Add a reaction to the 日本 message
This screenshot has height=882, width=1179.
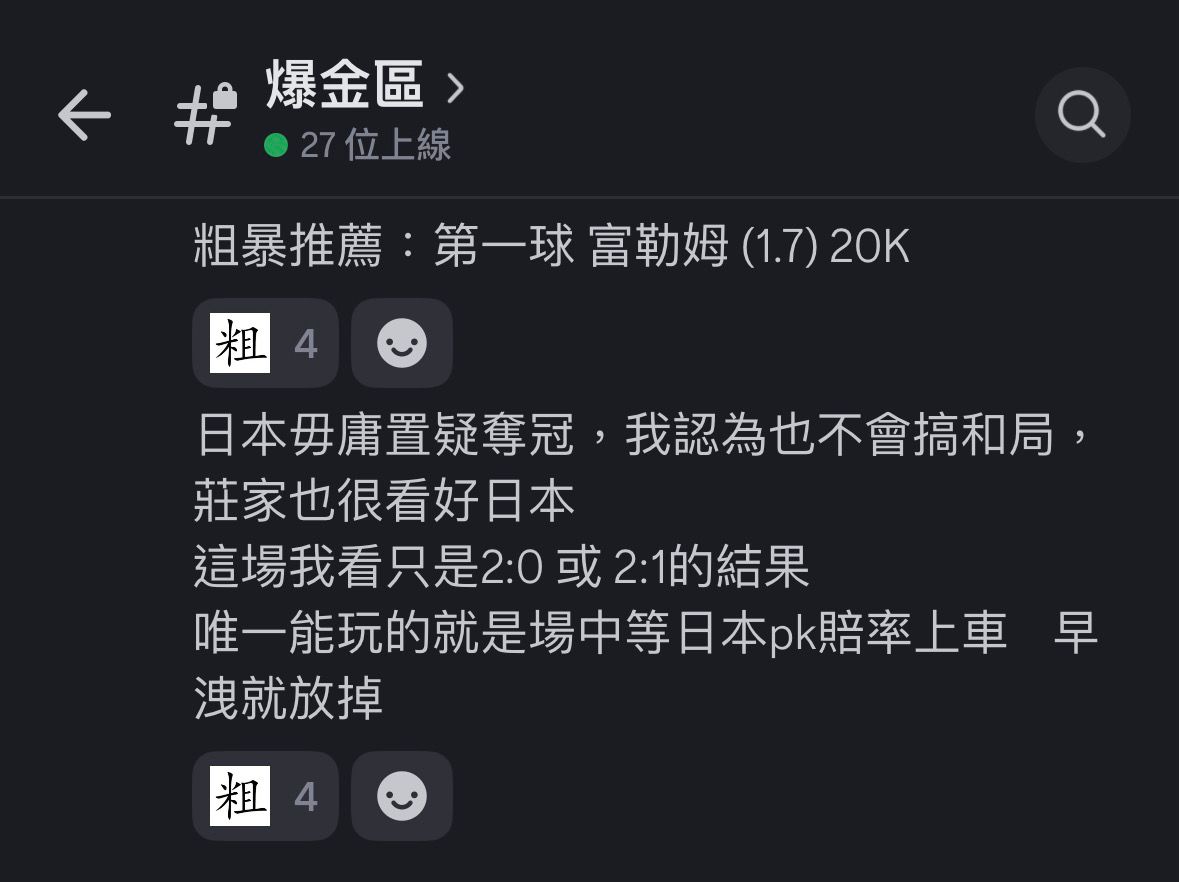[x=402, y=796]
